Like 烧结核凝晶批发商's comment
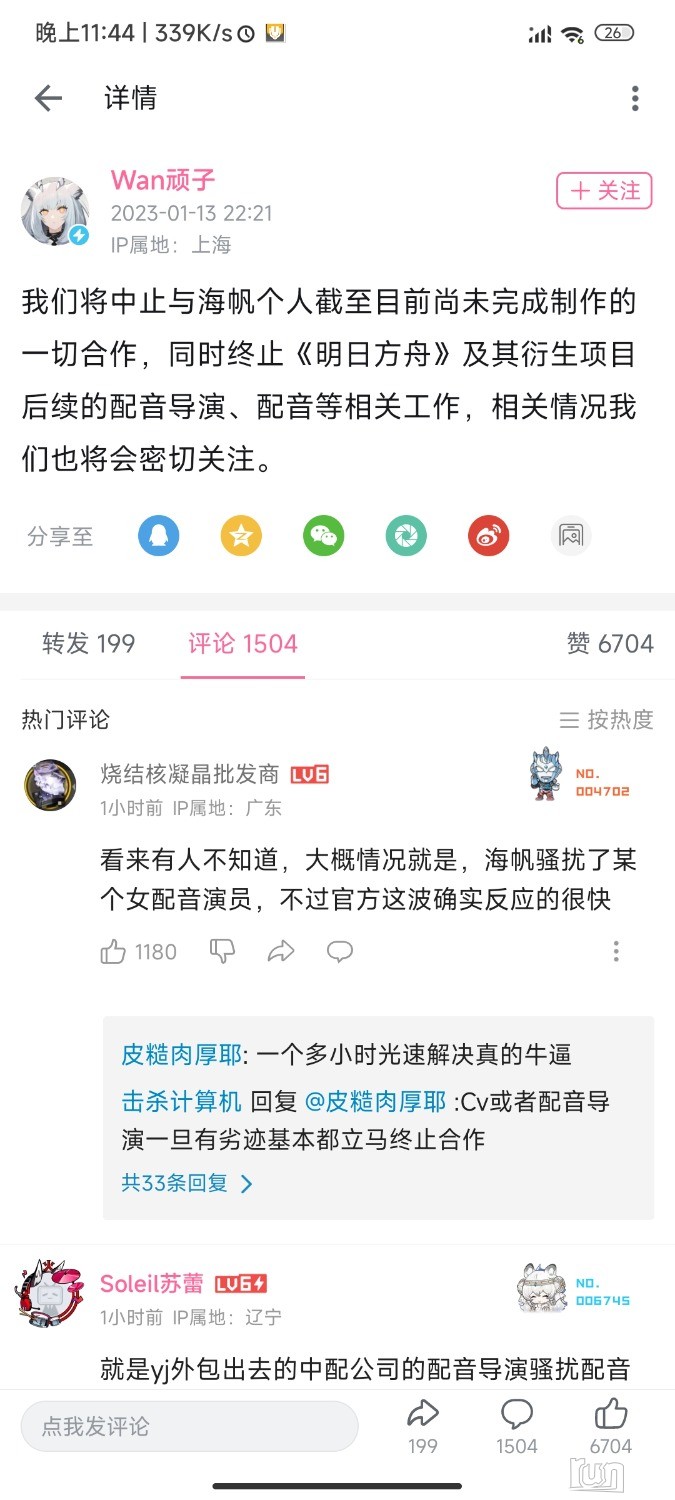The image size is (675, 1500). (x=114, y=951)
